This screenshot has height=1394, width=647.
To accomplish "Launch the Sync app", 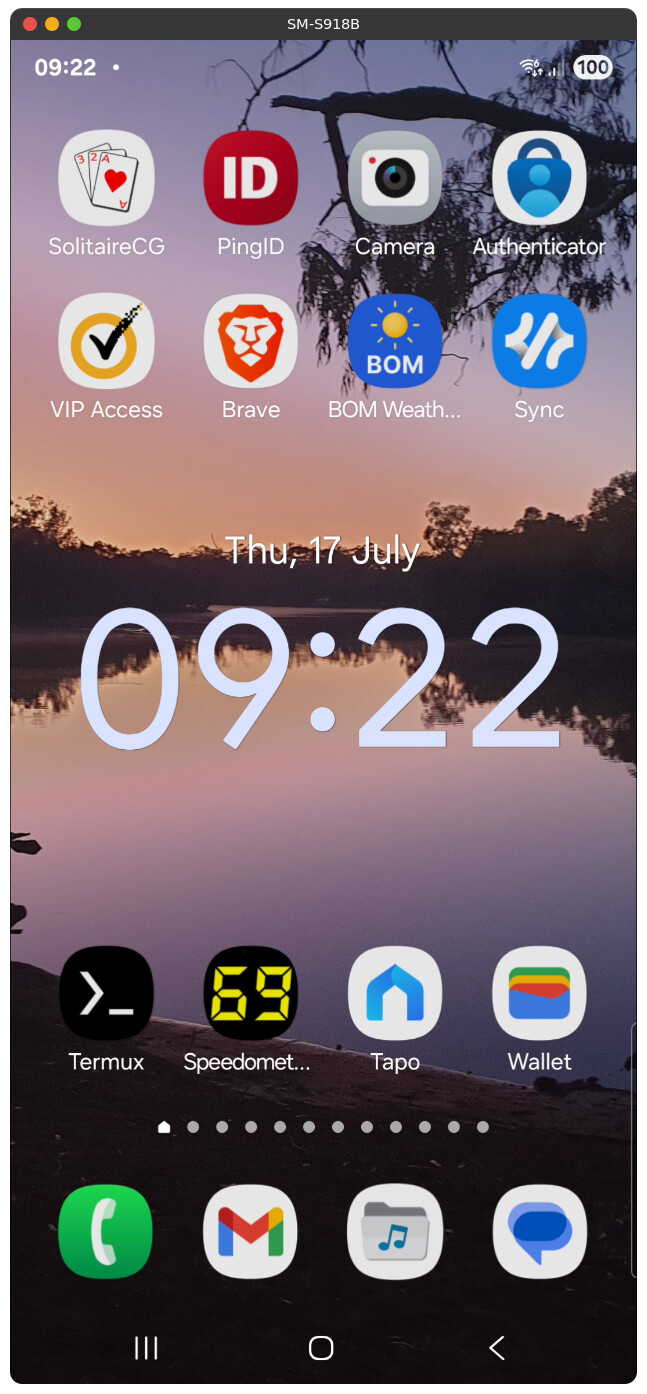I will point(539,341).
